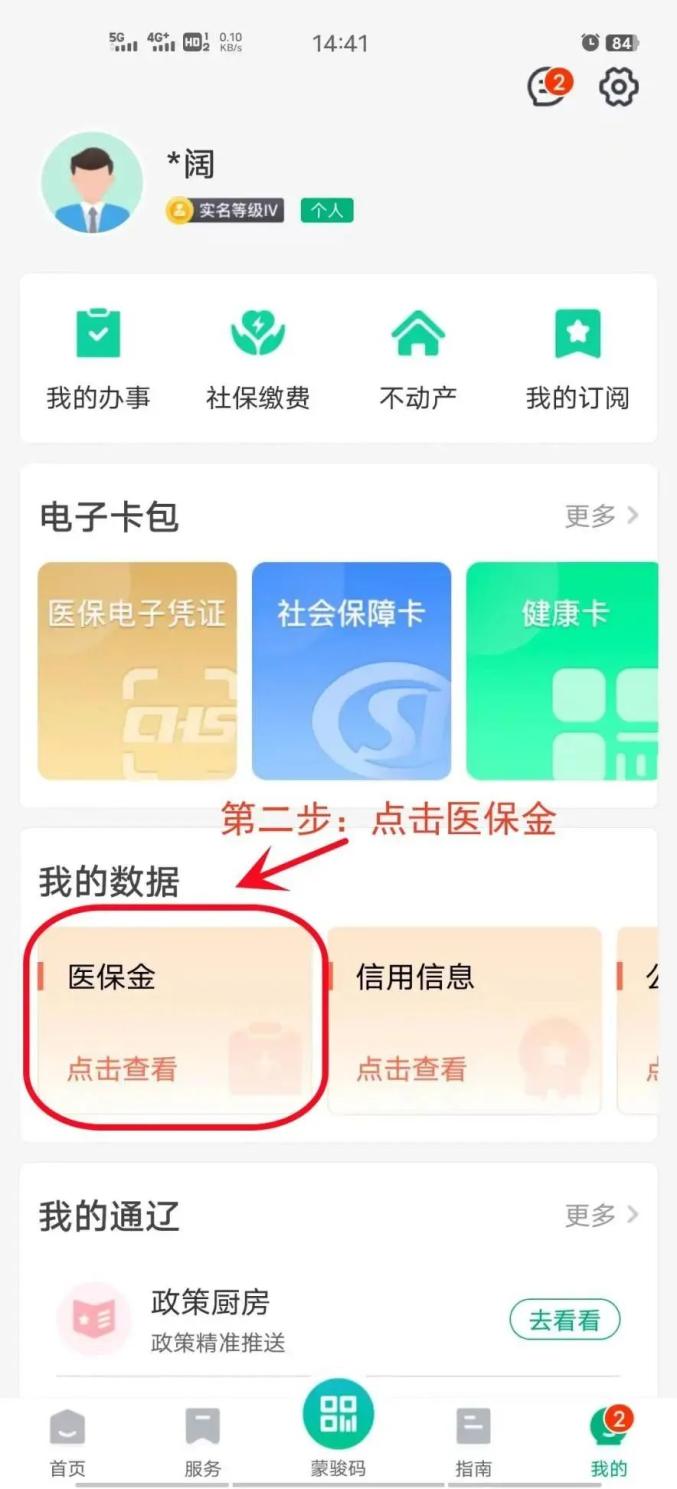Open the settings gear

click(x=619, y=88)
